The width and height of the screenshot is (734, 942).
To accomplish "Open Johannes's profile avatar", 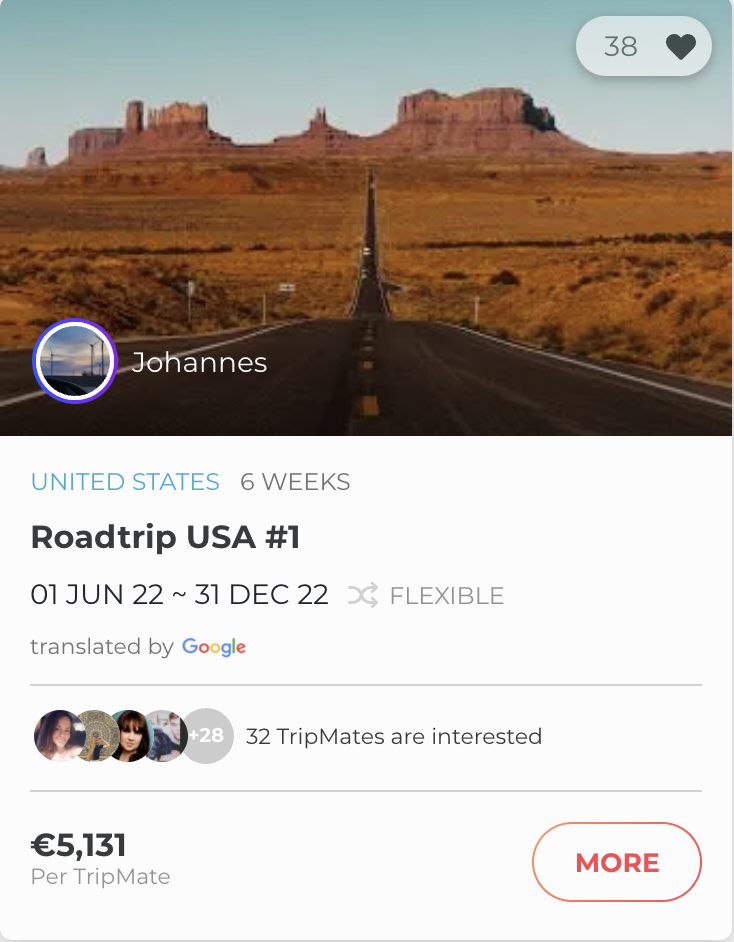I will click(x=75, y=361).
